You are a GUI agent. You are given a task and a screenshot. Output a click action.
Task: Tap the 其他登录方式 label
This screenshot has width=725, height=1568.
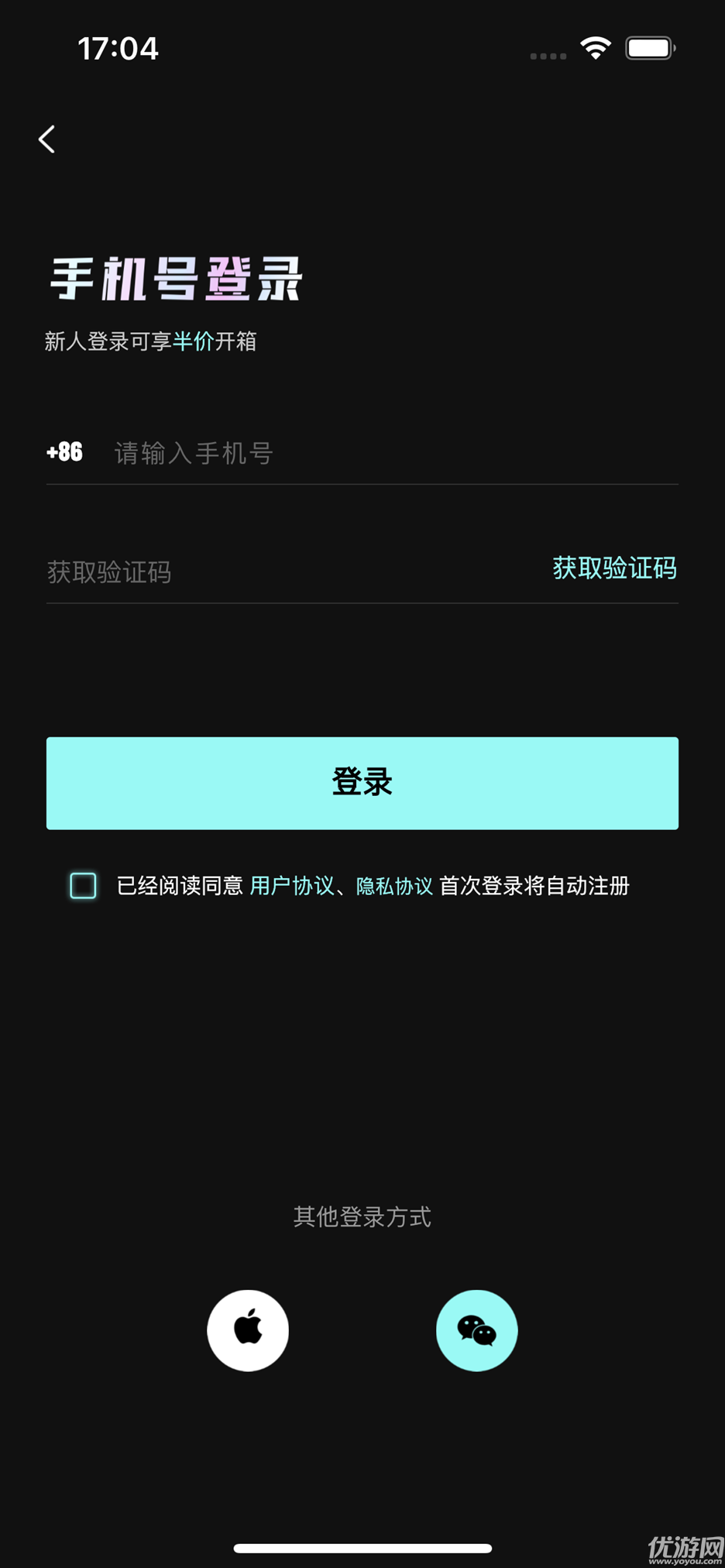[362, 1216]
